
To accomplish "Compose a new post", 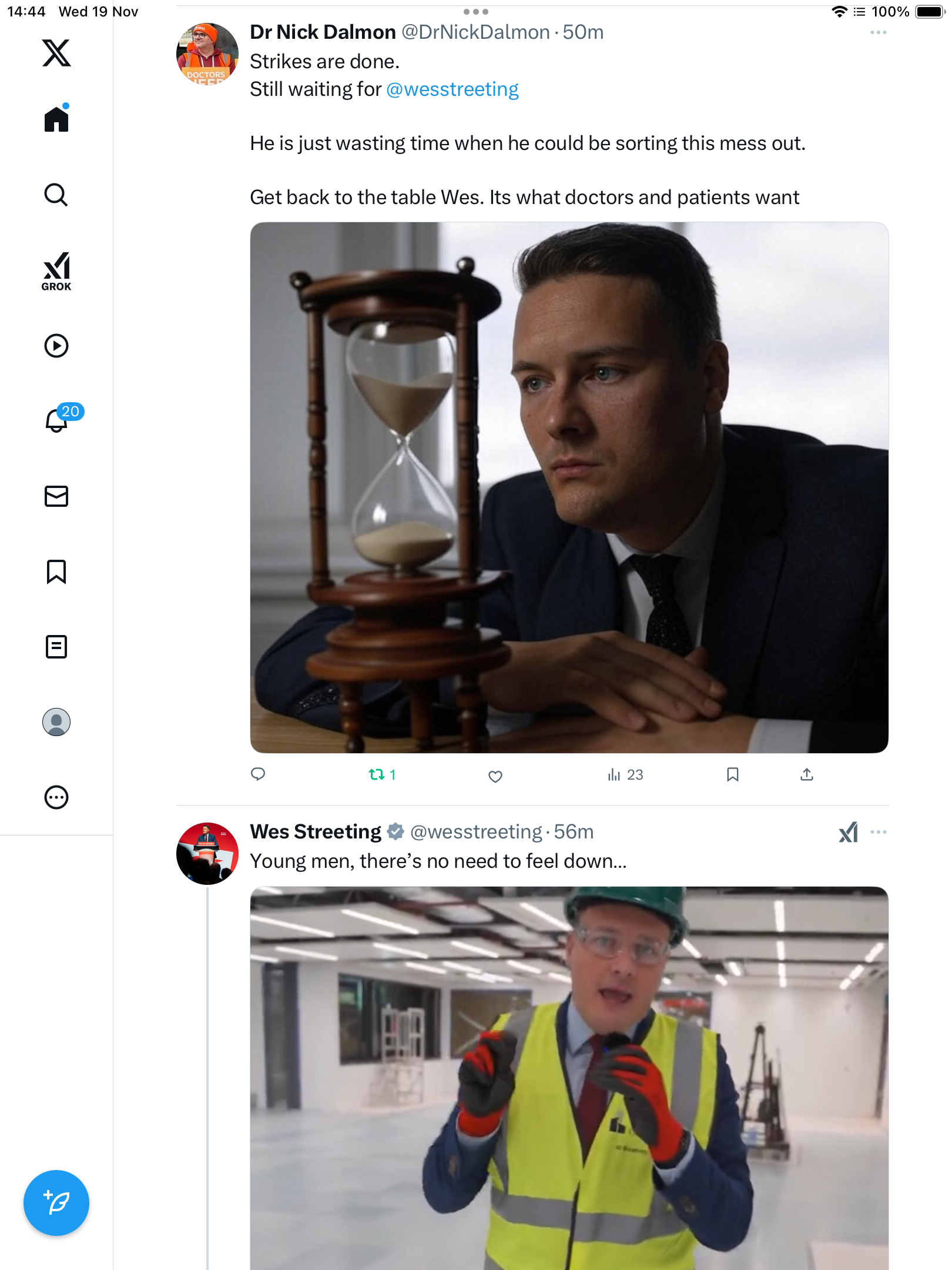I will [x=56, y=1203].
